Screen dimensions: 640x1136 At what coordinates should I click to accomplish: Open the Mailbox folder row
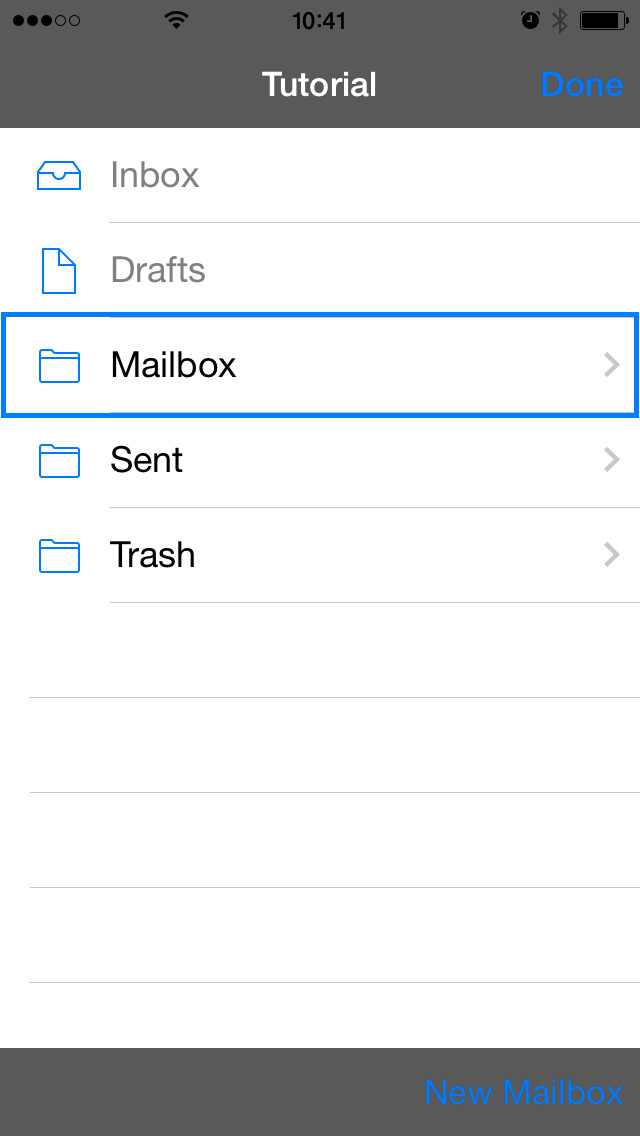[320, 365]
